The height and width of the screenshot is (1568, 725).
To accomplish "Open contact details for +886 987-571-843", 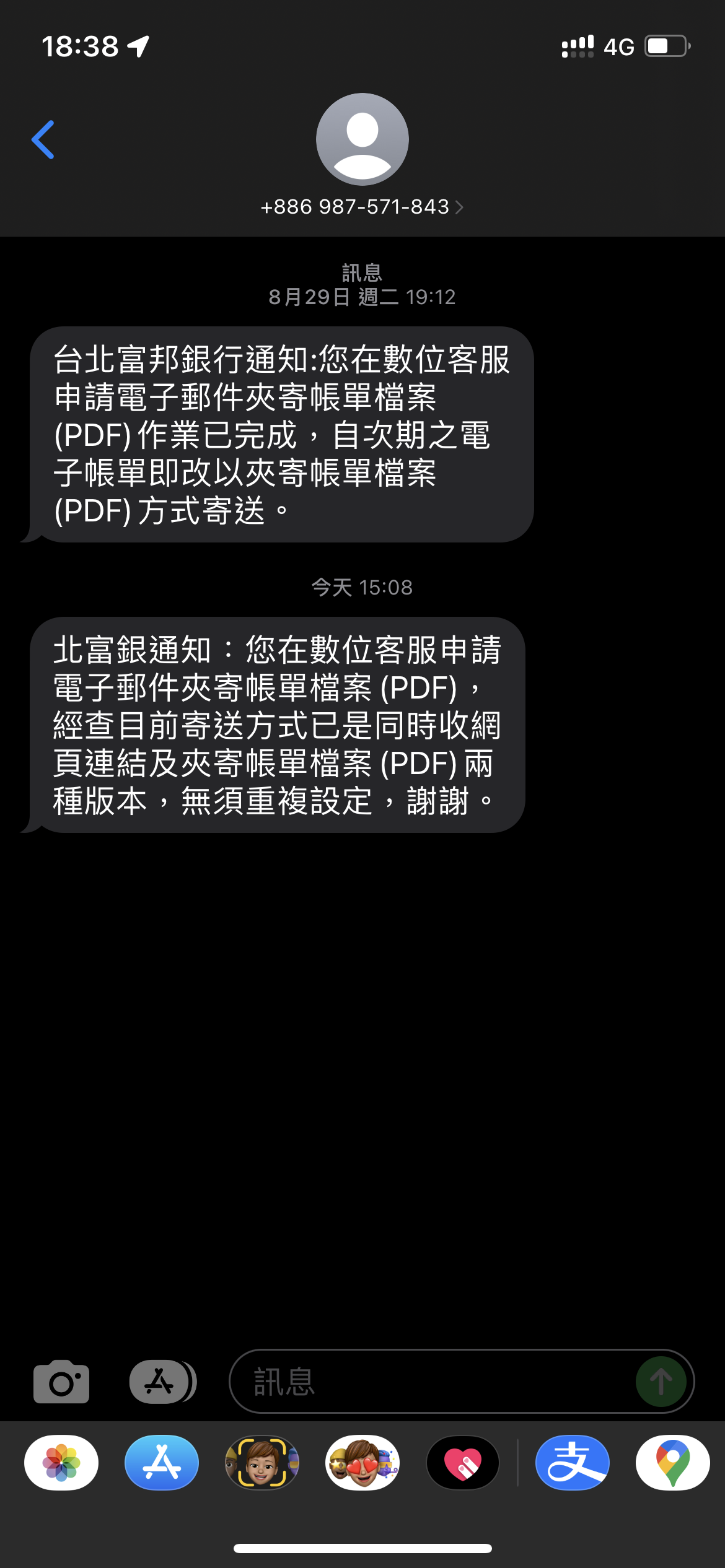I will point(362,206).
